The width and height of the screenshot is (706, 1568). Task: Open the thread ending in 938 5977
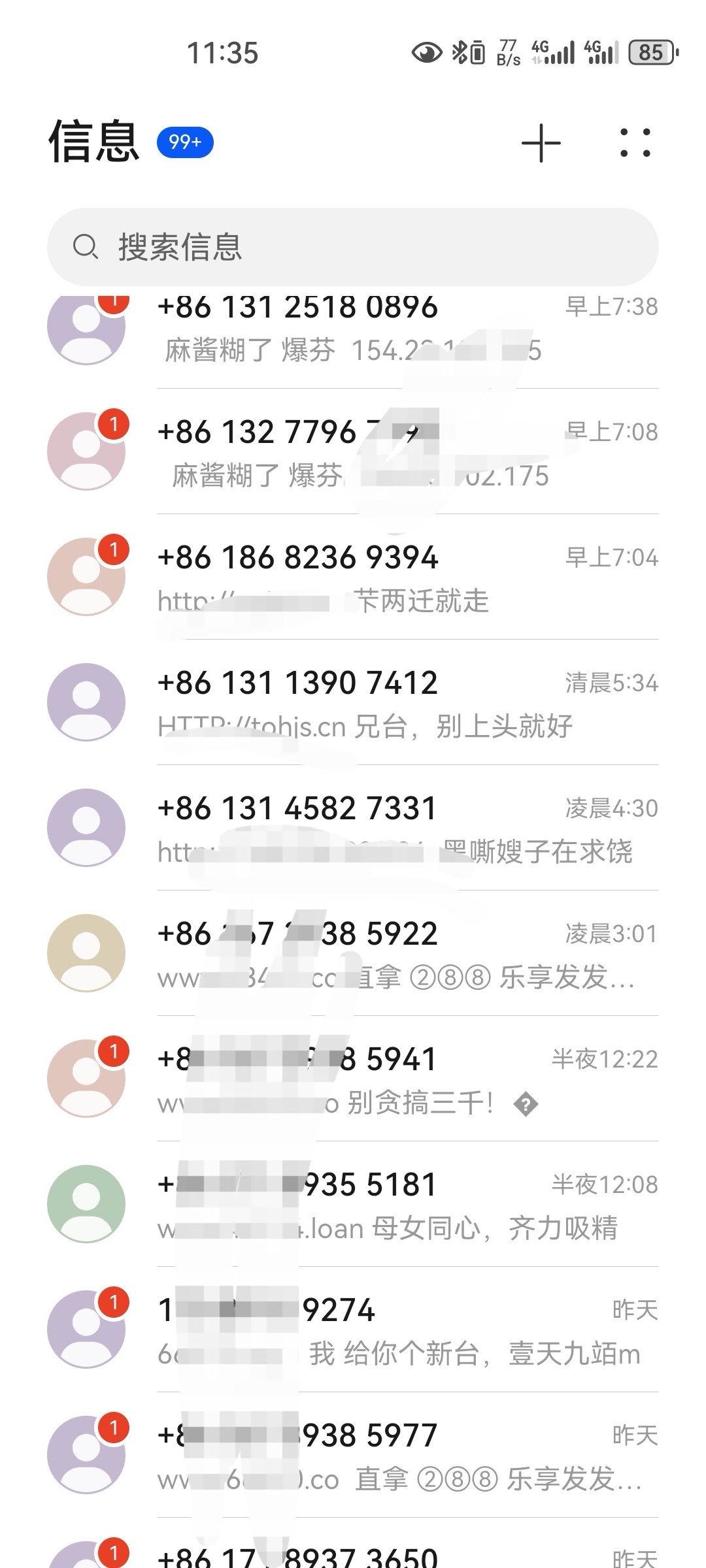[353, 1455]
